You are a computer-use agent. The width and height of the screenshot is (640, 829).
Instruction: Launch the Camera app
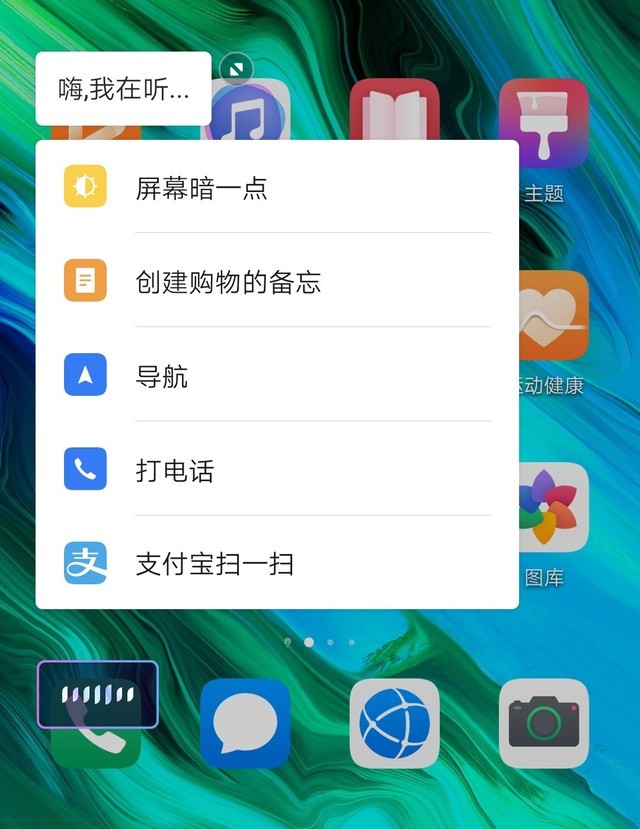pyautogui.click(x=543, y=723)
